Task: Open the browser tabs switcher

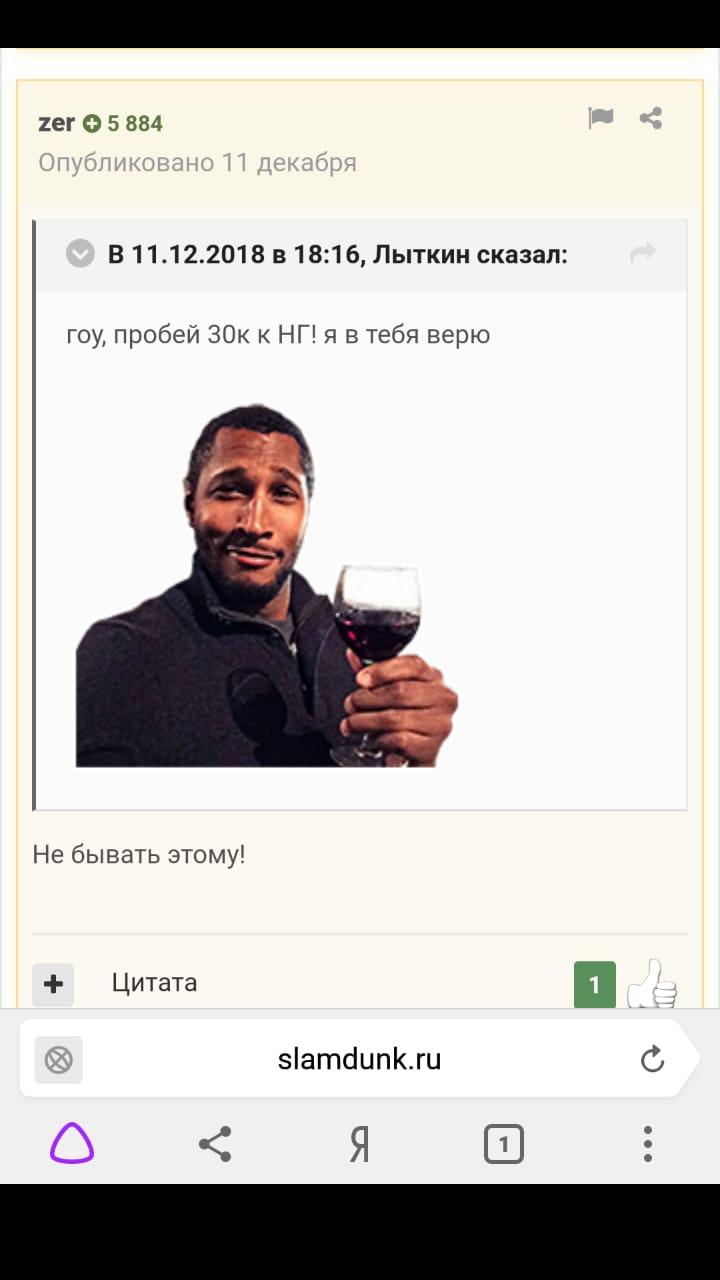Action: pos(504,1144)
